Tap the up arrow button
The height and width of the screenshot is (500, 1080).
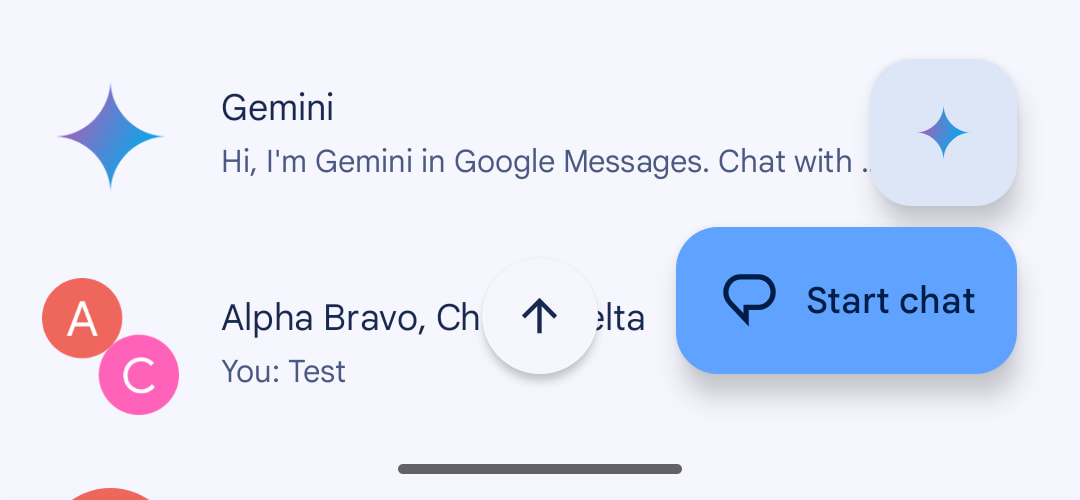click(540, 316)
